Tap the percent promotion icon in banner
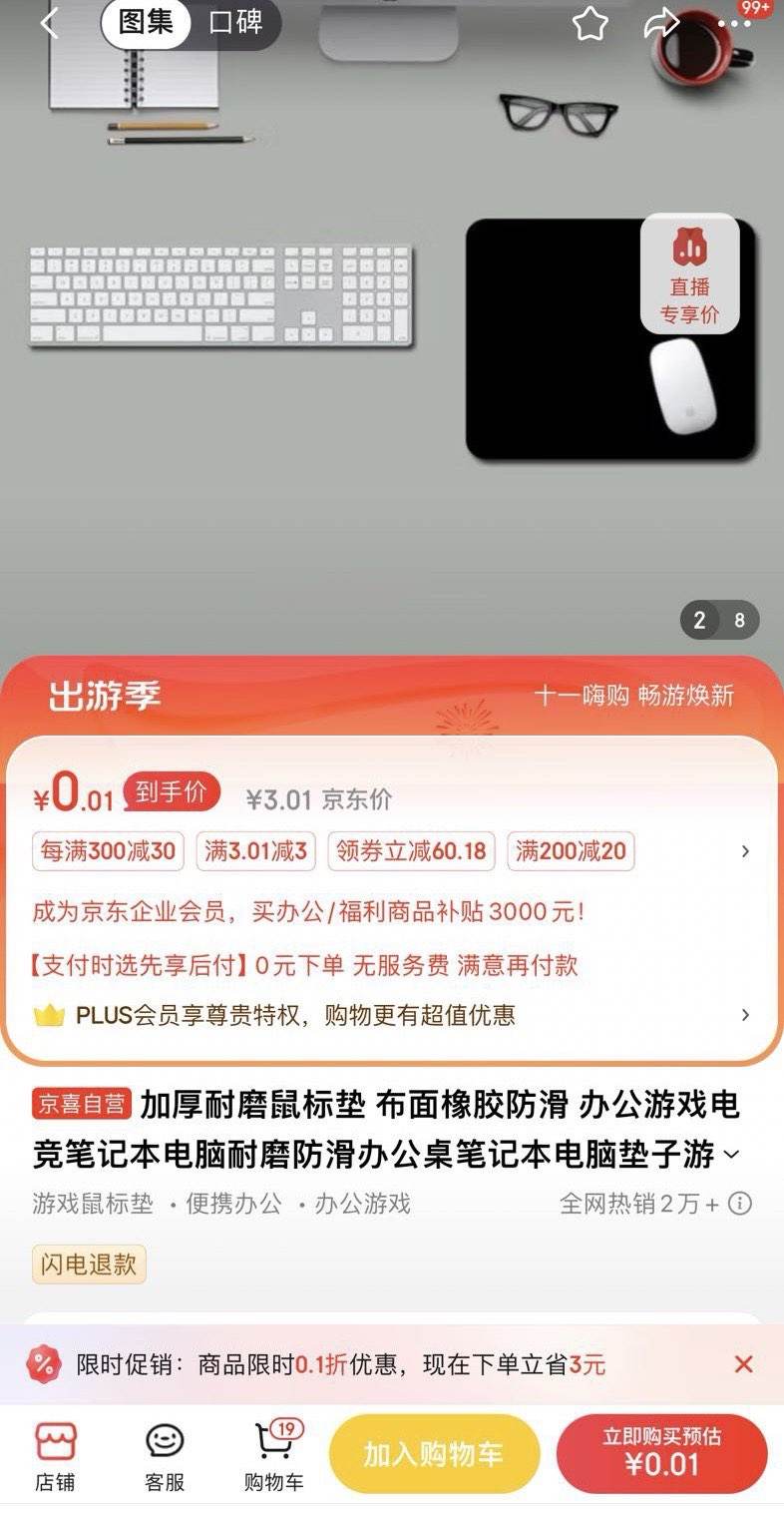This screenshot has height=1516, width=784. pos(45,1362)
